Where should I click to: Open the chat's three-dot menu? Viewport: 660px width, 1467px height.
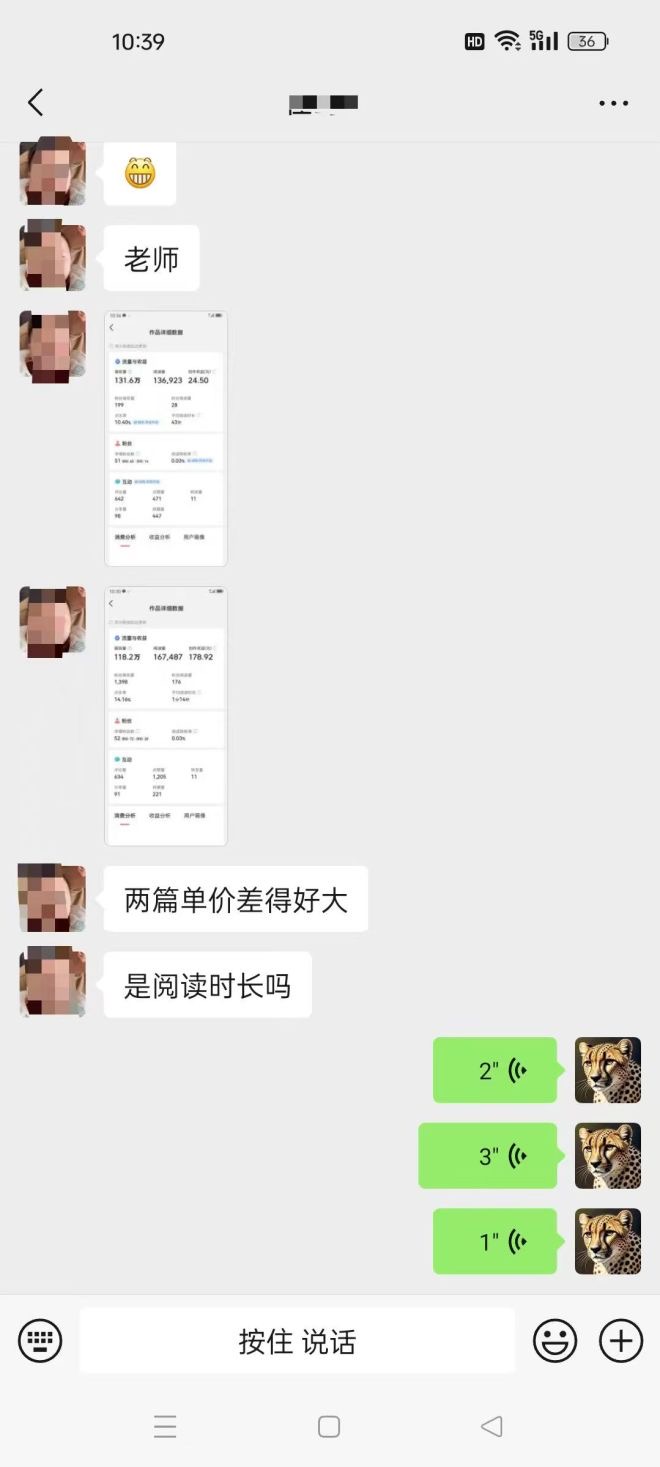tap(613, 103)
